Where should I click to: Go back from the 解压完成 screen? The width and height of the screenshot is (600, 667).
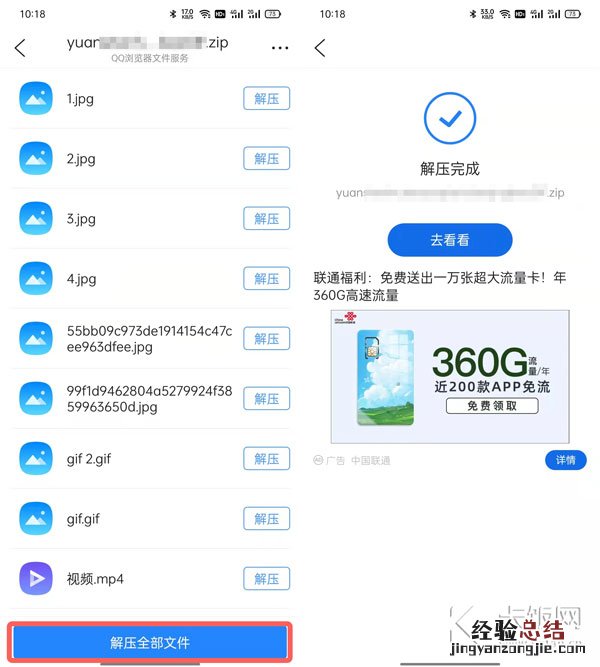320,48
